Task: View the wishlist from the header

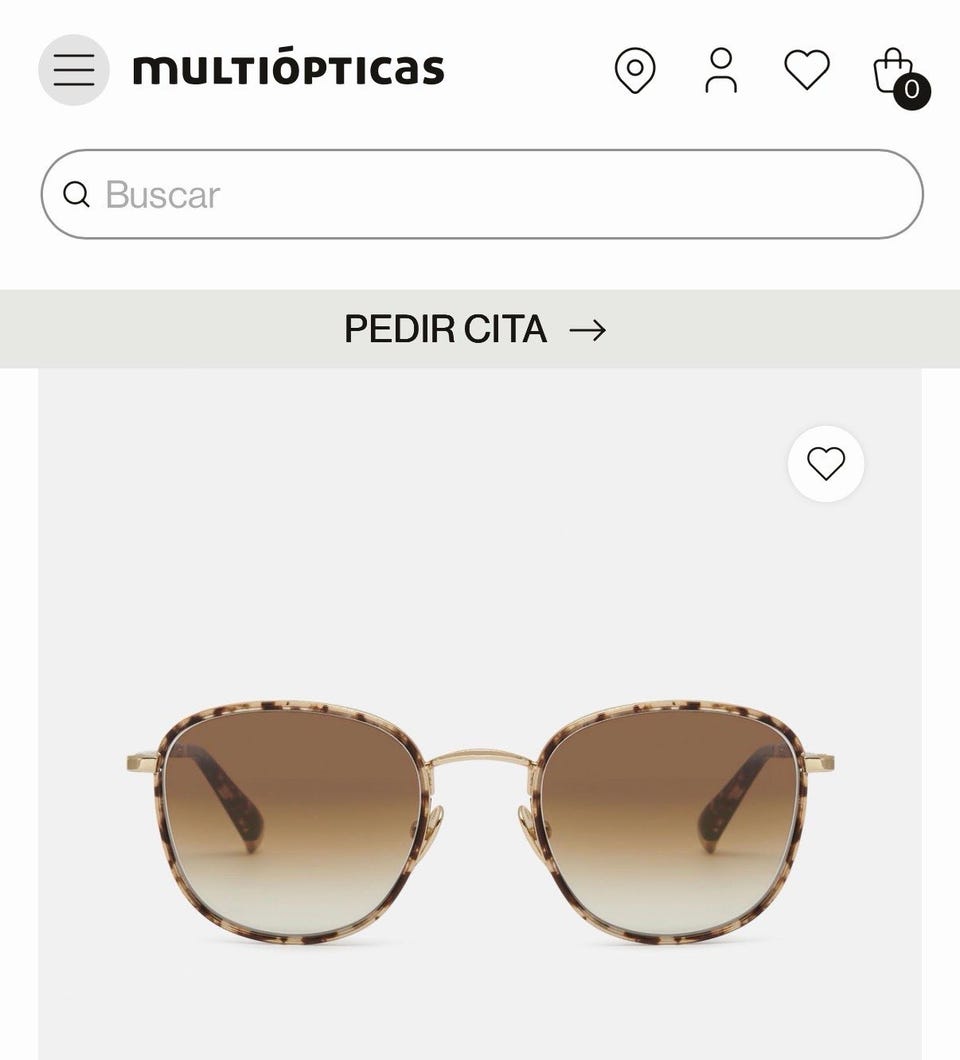Action: (x=806, y=70)
